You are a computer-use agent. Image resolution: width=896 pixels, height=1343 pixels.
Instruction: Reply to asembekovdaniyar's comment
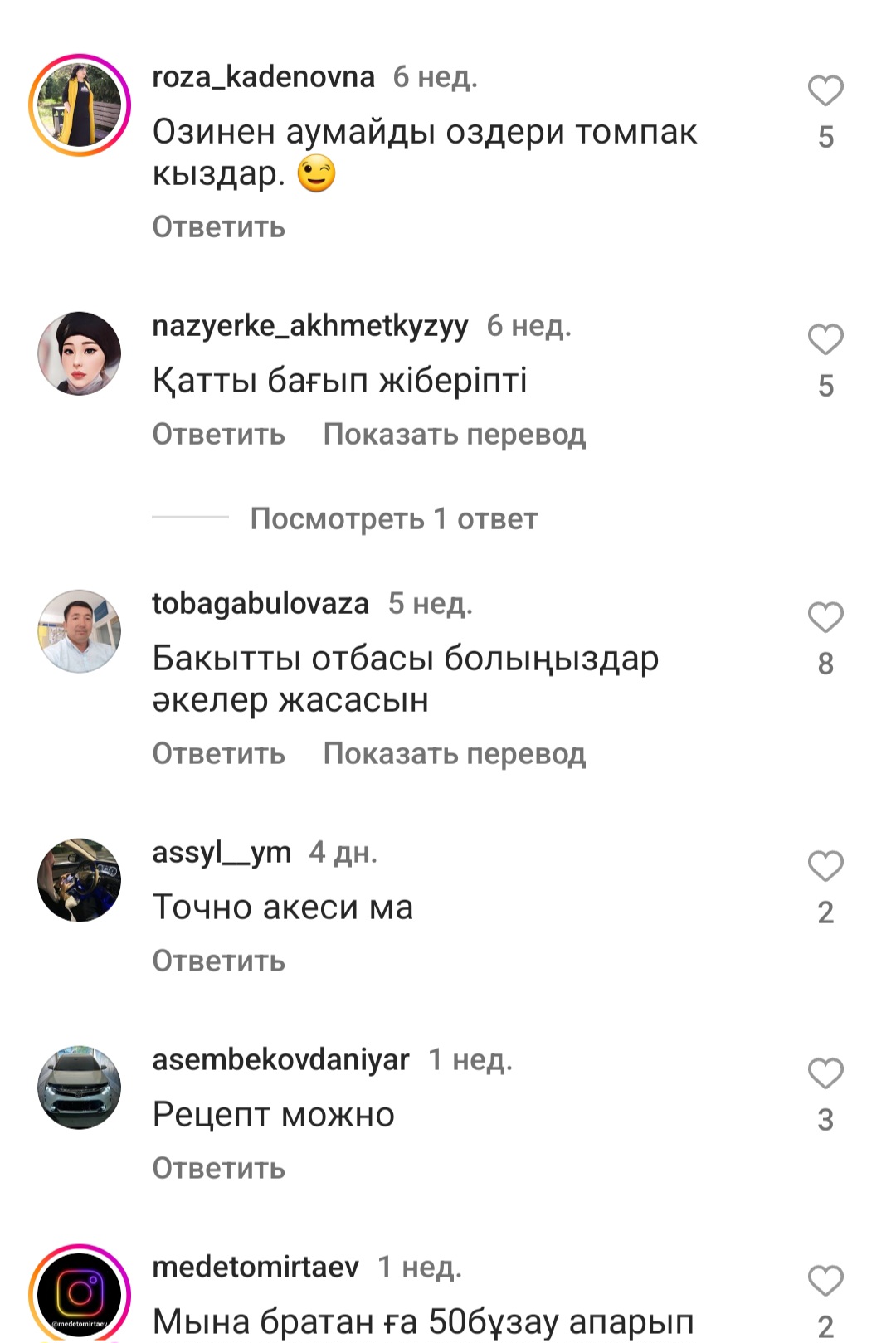(x=218, y=1168)
